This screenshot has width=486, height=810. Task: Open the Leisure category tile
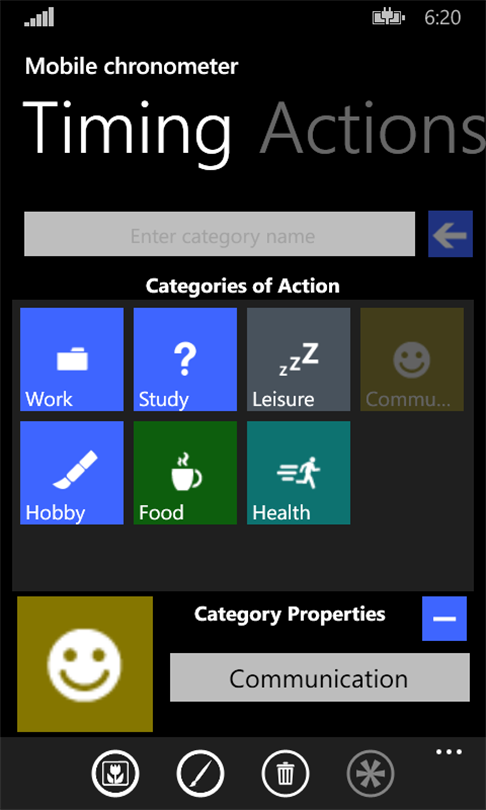point(299,360)
